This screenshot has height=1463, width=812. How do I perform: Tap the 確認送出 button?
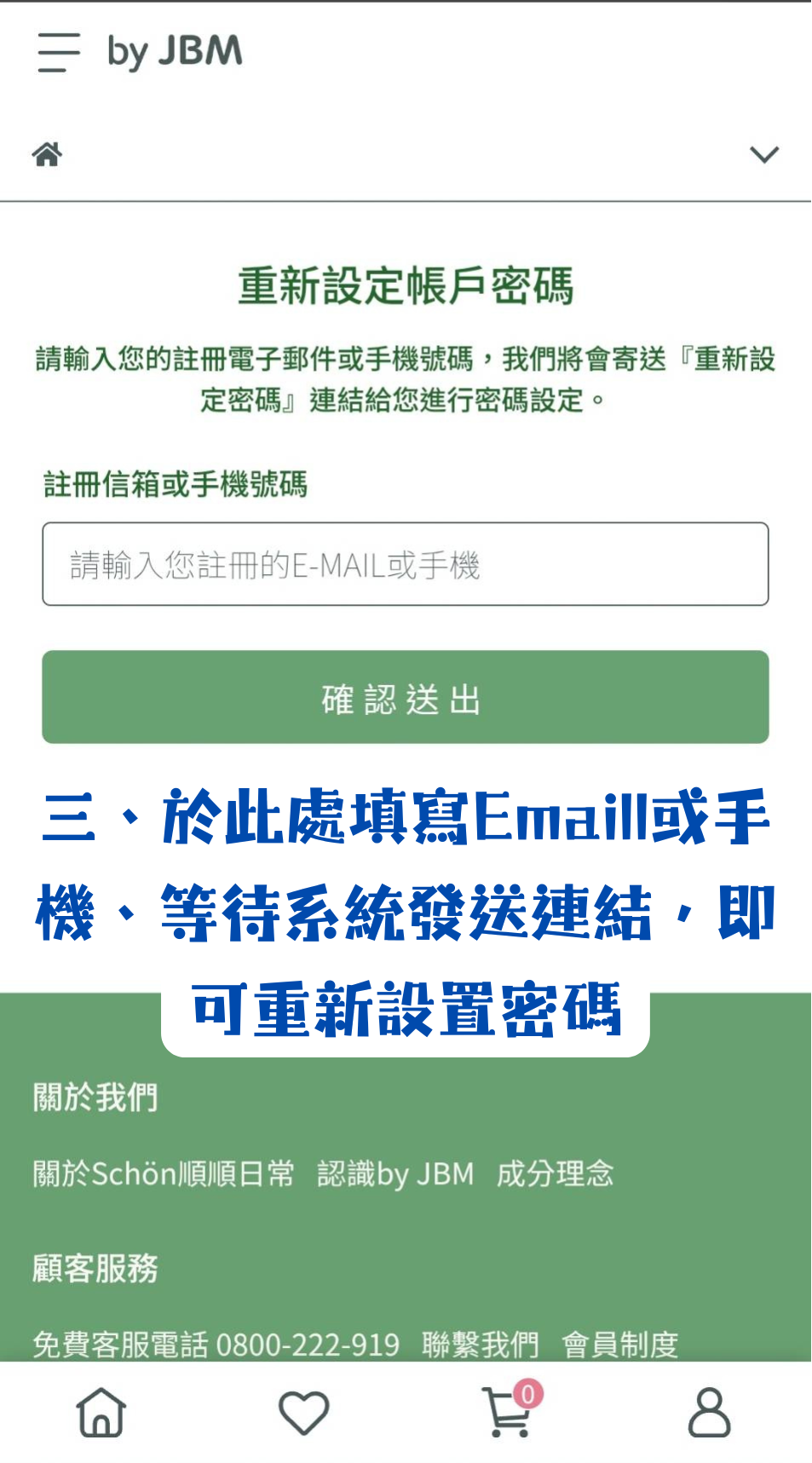(x=406, y=697)
